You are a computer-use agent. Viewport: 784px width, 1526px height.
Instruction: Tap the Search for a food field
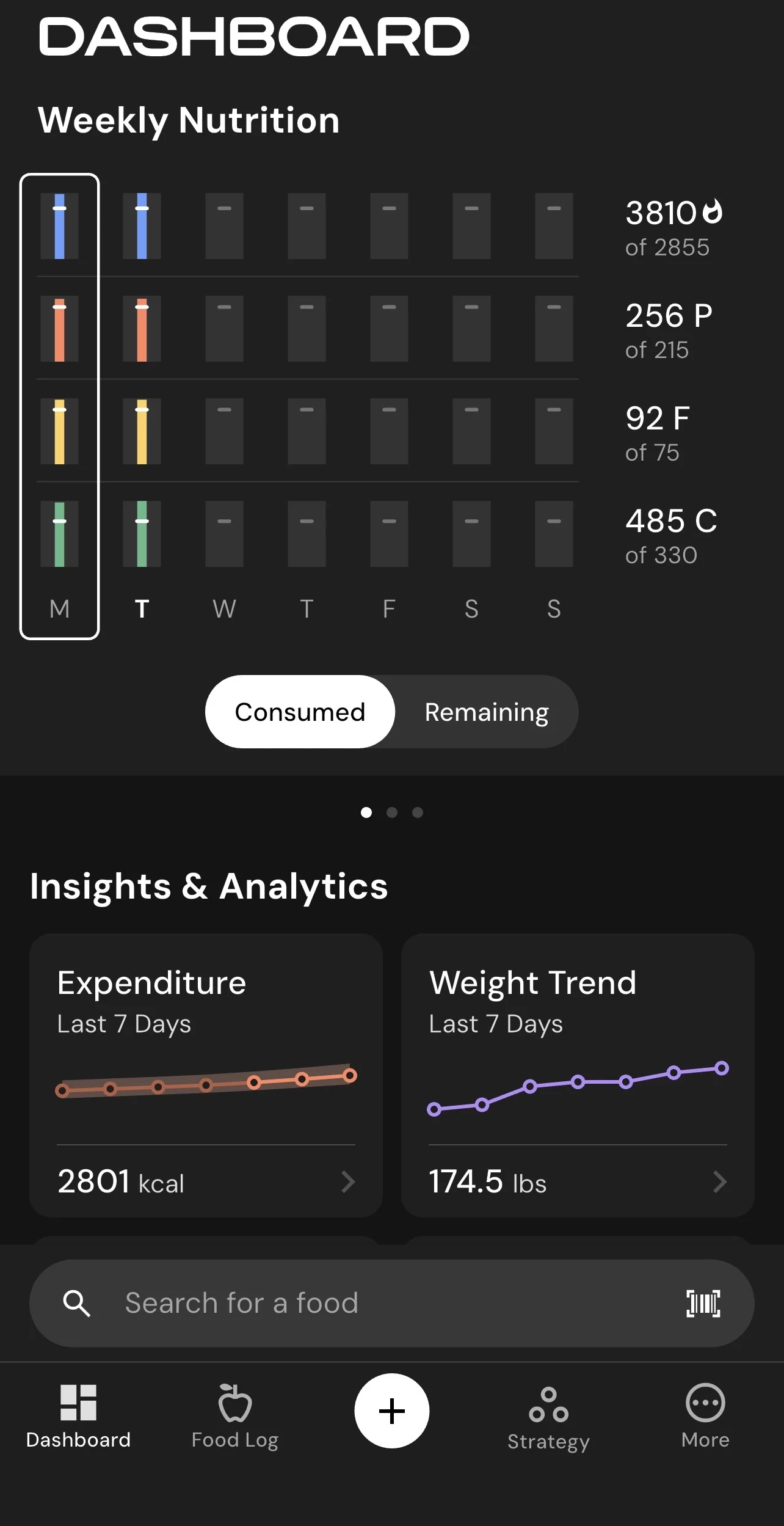(x=366, y=1303)
